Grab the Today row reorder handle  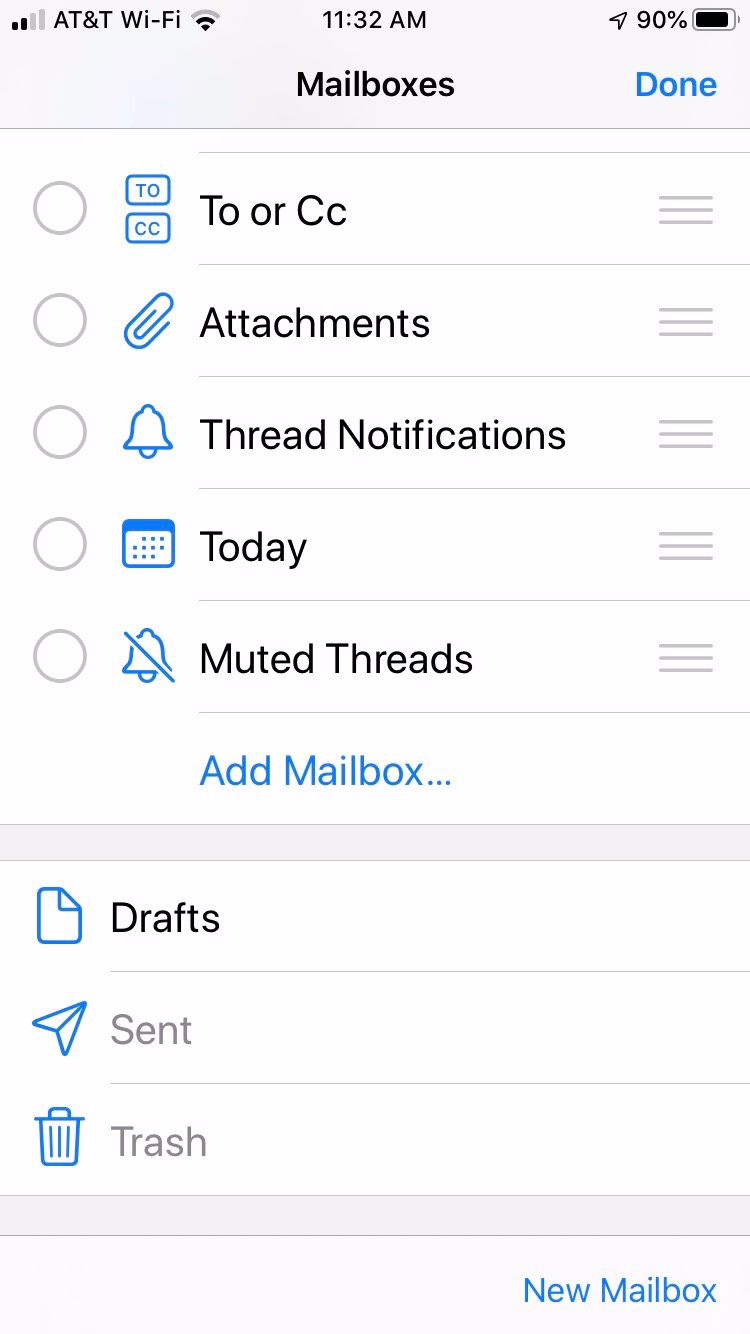(x=685, y=546)
